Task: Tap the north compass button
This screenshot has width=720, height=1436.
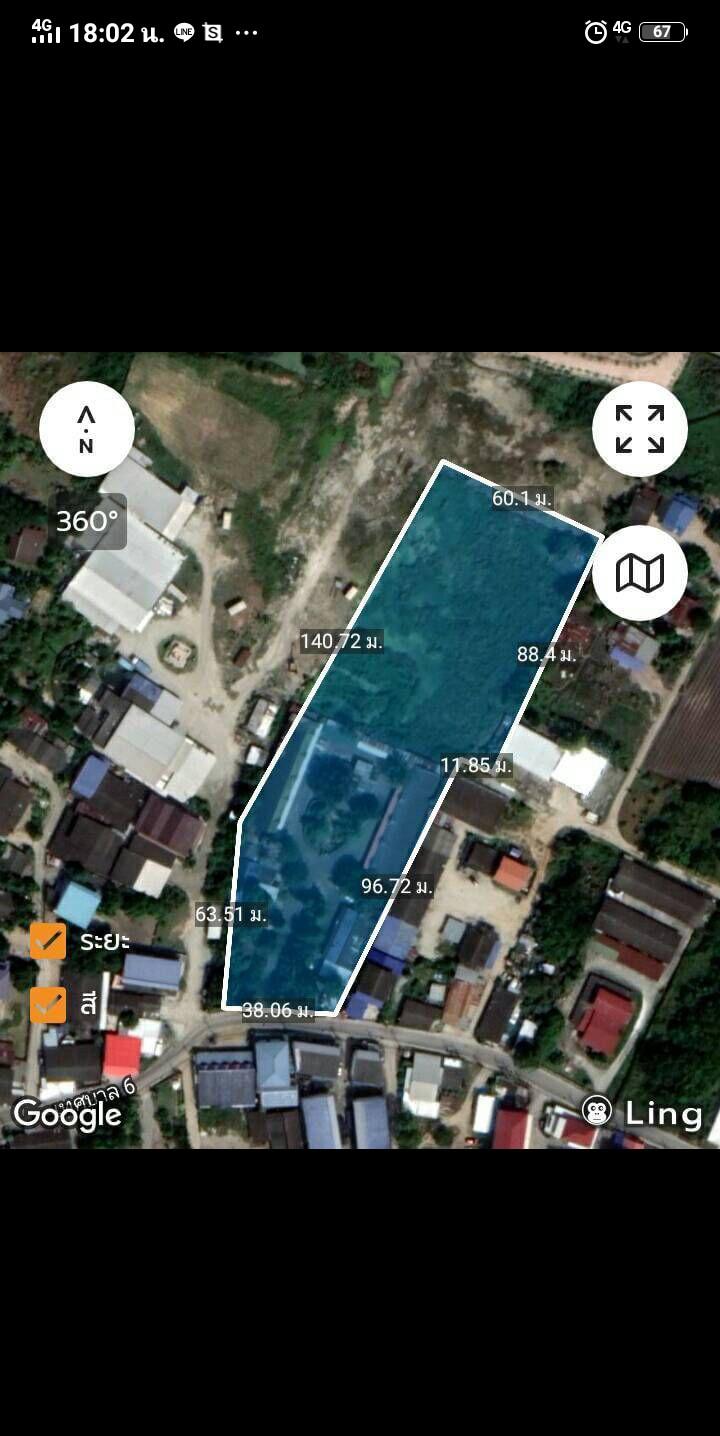Action: [87, 429]
